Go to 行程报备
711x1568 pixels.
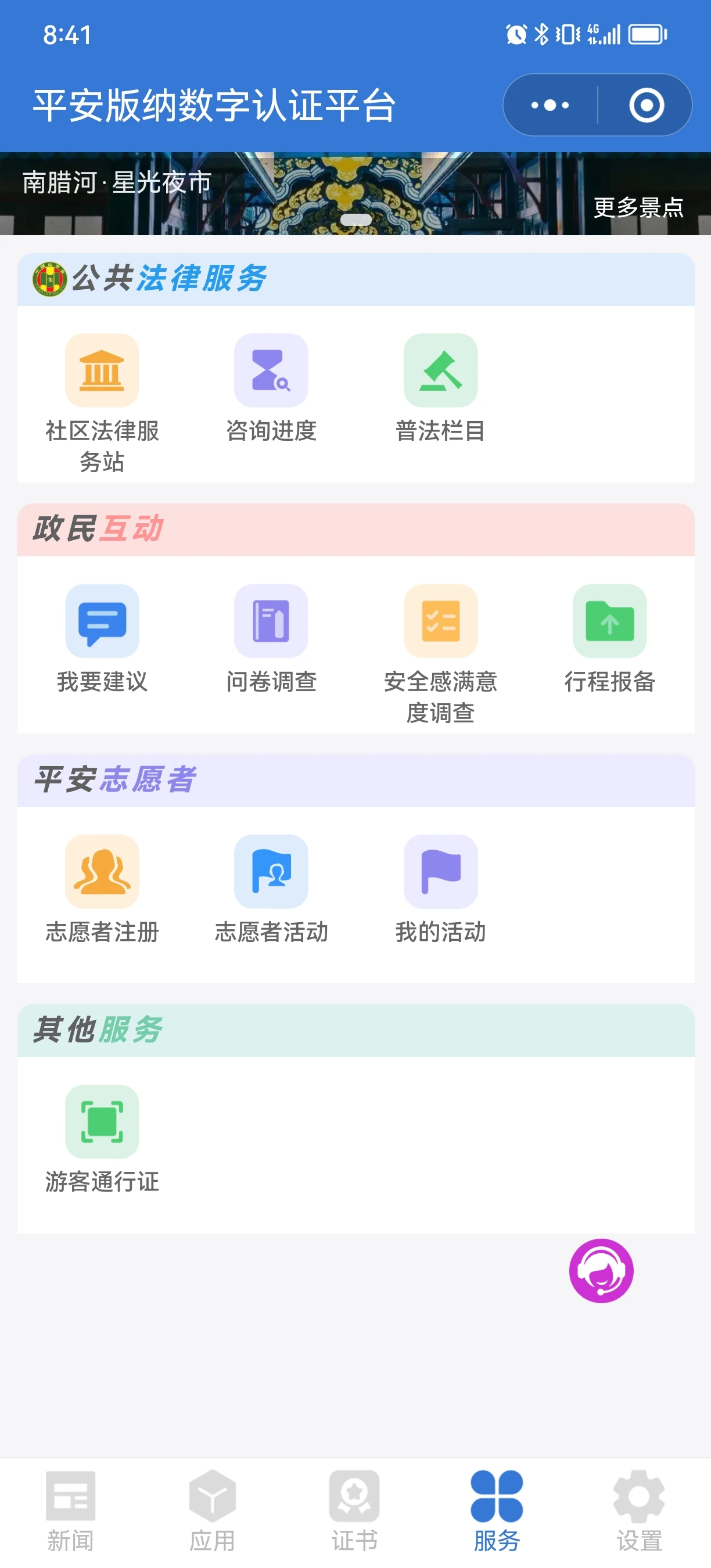(x=609, y=621)
